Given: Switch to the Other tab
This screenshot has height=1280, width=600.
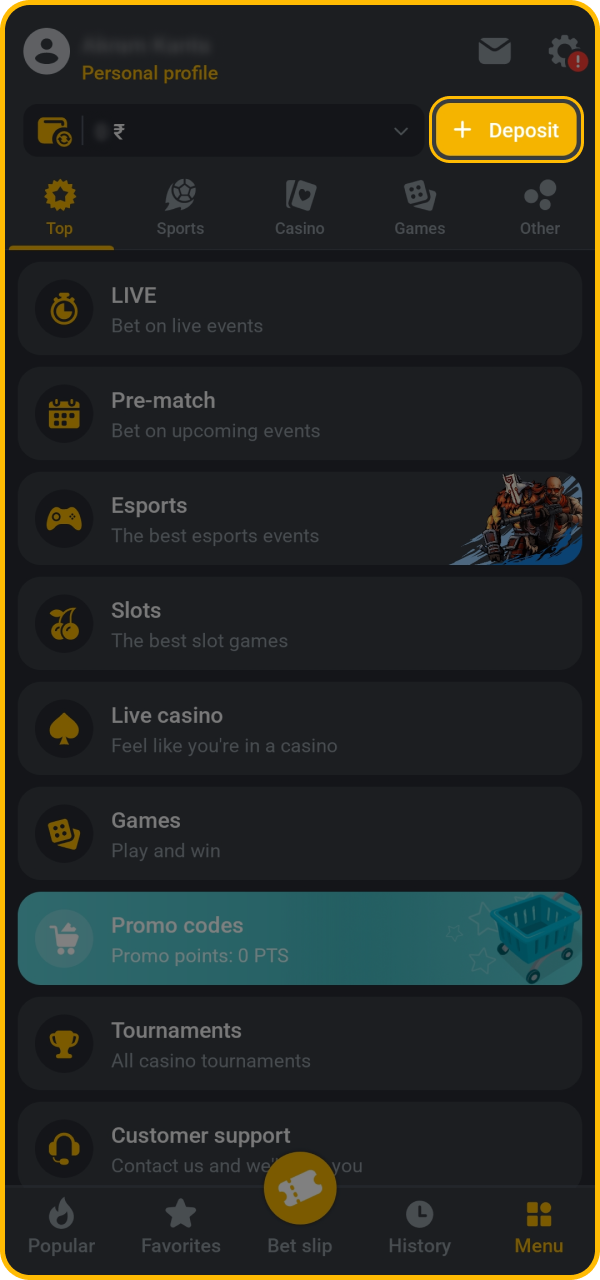Looking at the screenshot, I should tap(540, 208).
